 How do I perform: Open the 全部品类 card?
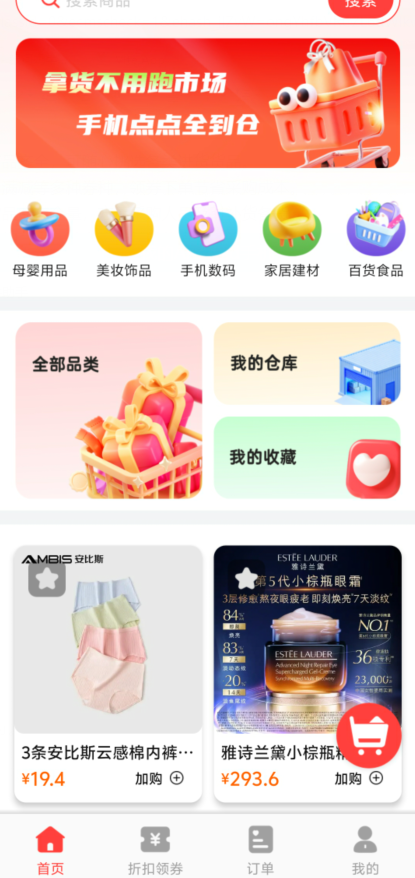click(109, 410)
